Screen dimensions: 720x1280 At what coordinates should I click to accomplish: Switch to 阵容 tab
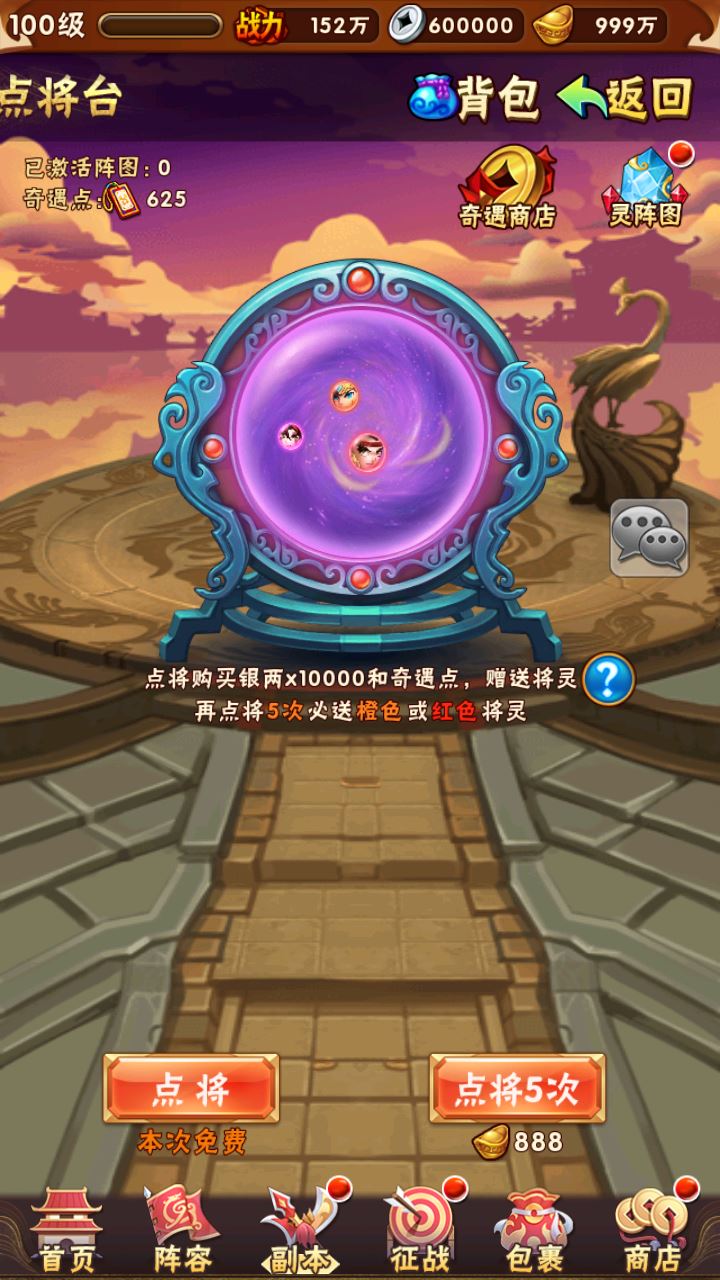[x=182, y=1228]
